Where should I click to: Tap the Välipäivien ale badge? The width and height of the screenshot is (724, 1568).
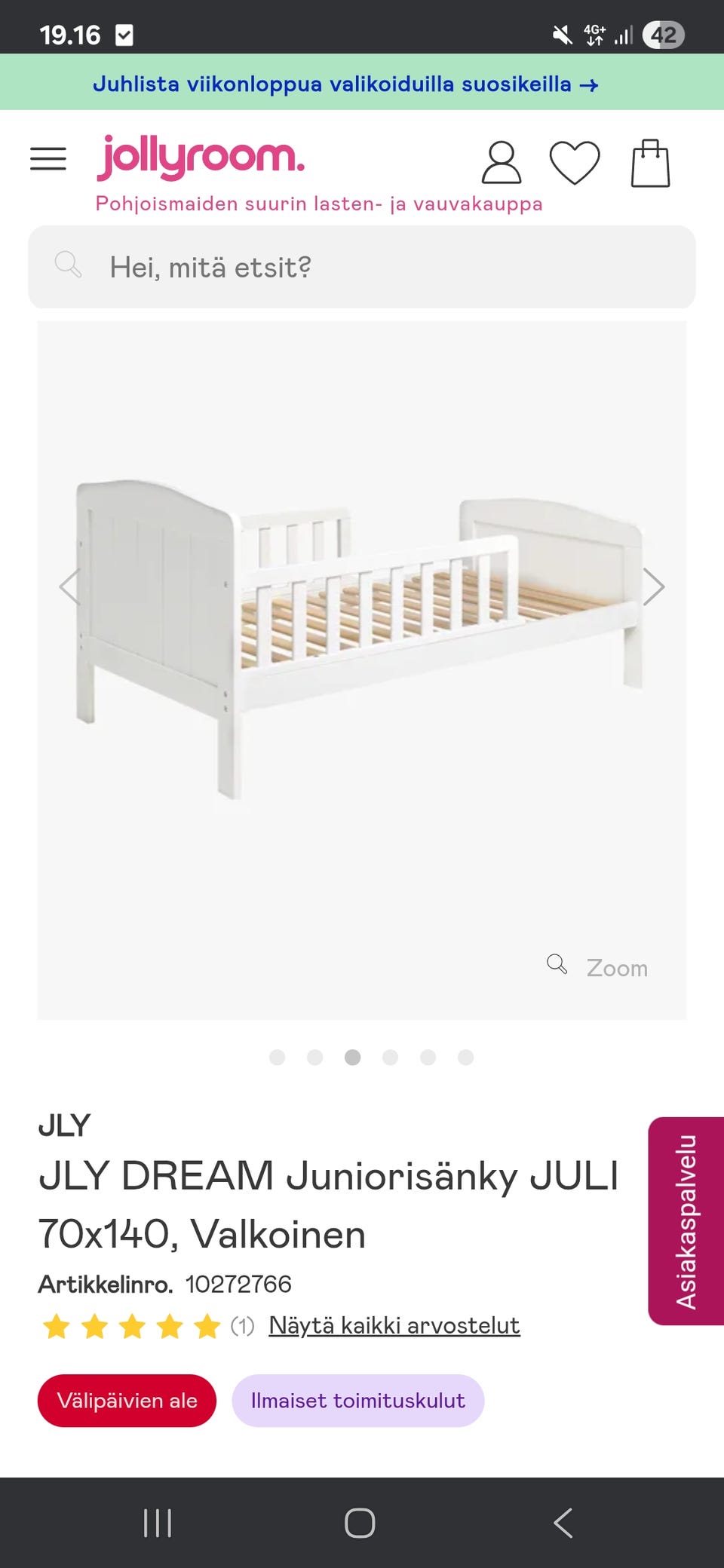tap(127, 1401)
